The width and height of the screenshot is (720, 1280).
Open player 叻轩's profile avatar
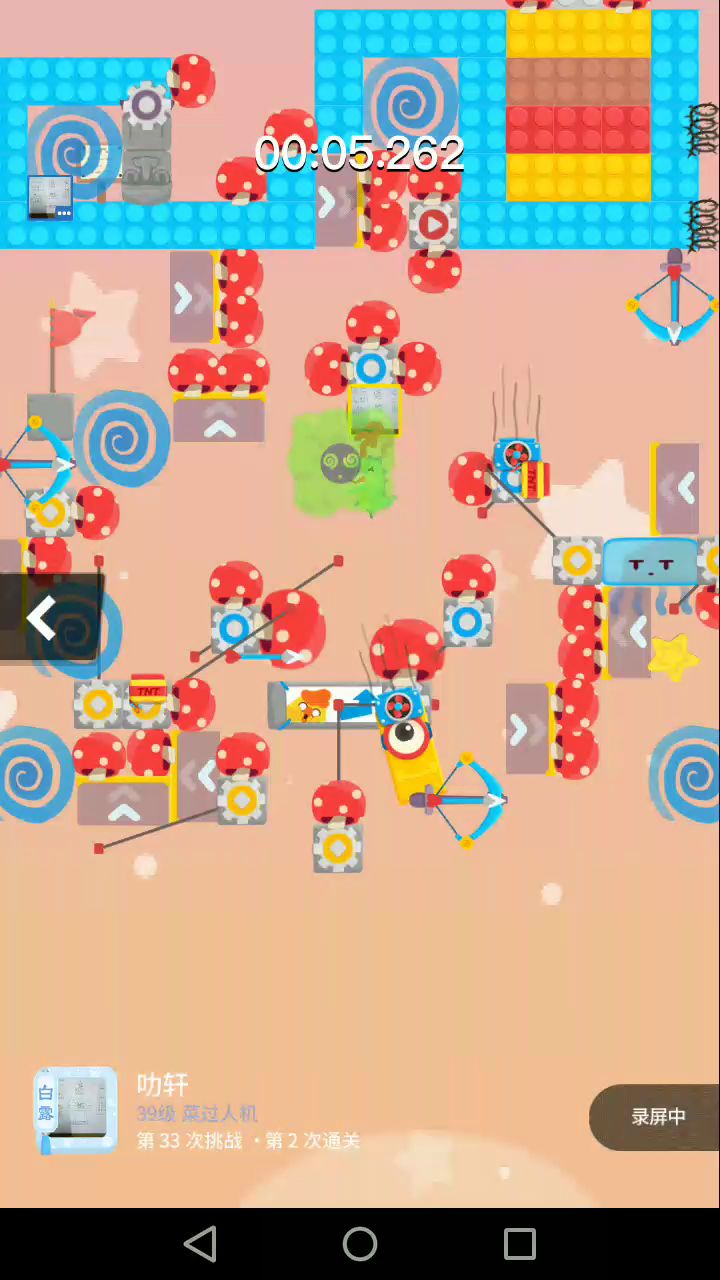pyautogui.click(x=75, y=1109)
